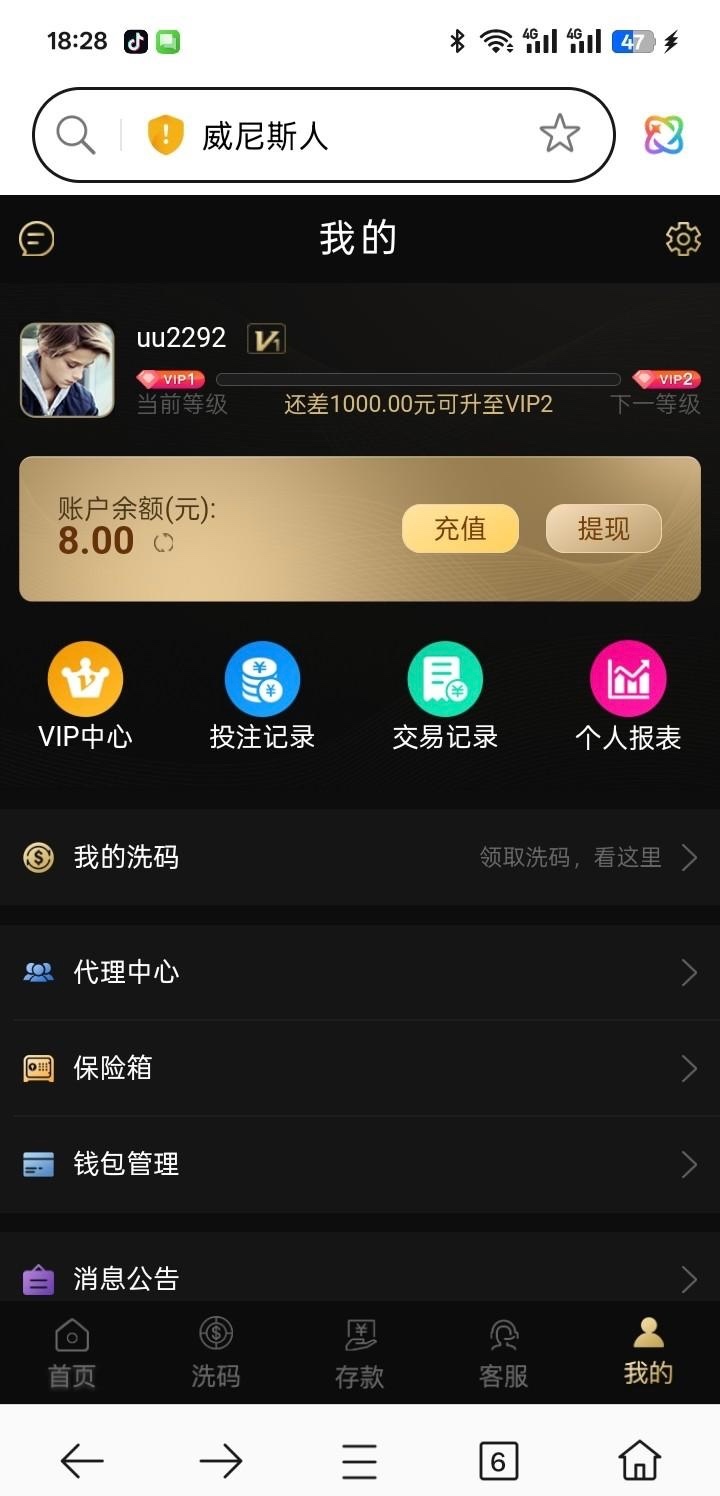The height and width of the screenshot is (1496, 720).
Task: Switch to the 客服 support tab
Action: point(503,1352)
